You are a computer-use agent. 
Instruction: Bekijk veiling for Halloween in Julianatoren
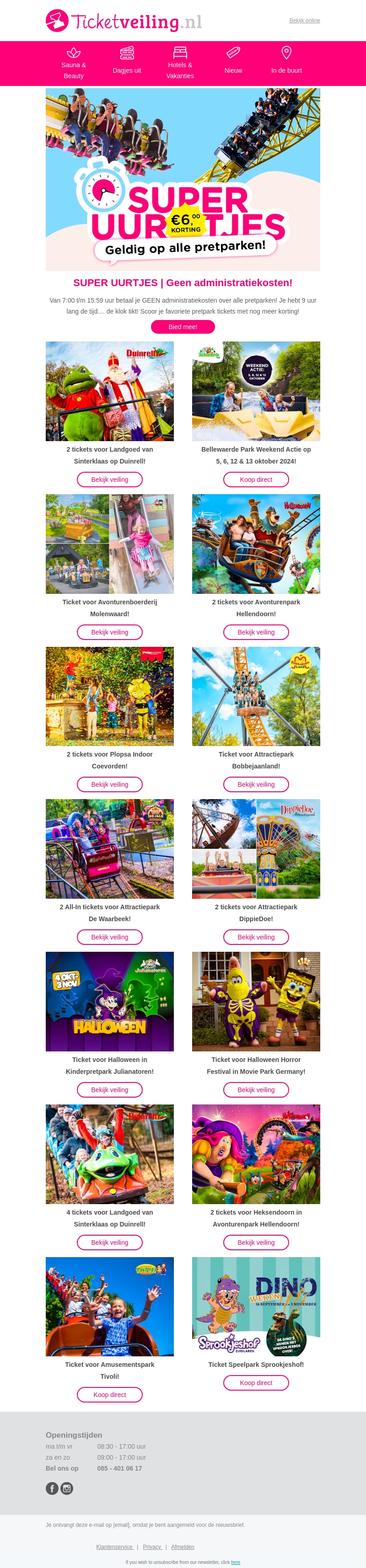(110, 1089)
